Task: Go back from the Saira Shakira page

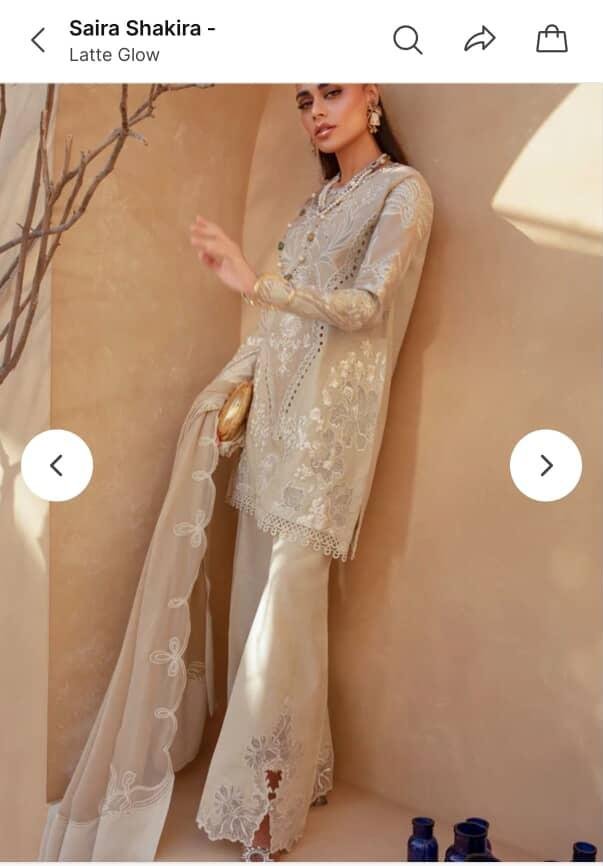Action: tap(38, 40)
